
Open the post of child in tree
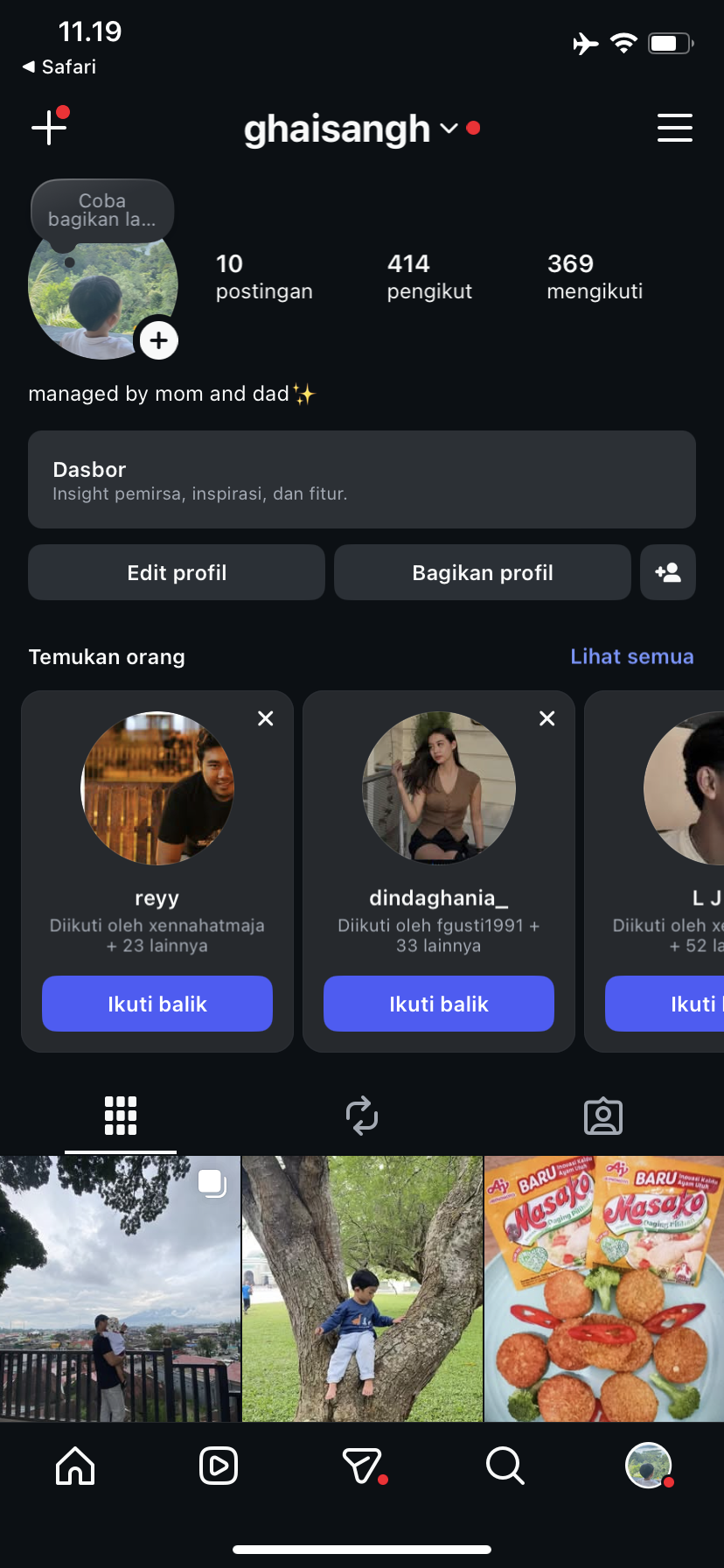click(x=362, y=1288)
